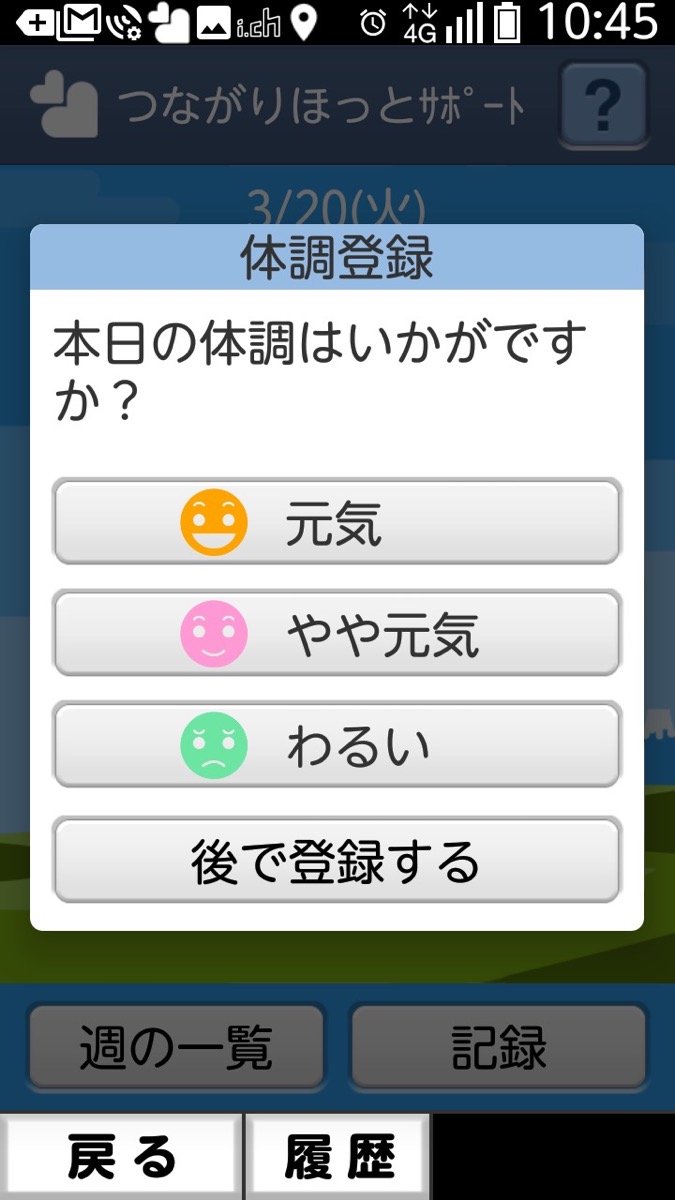Image resolution: width=675 pixels, height=1200 pixels.
Task: Tap the 戻る soft key
Action: 121,1157
